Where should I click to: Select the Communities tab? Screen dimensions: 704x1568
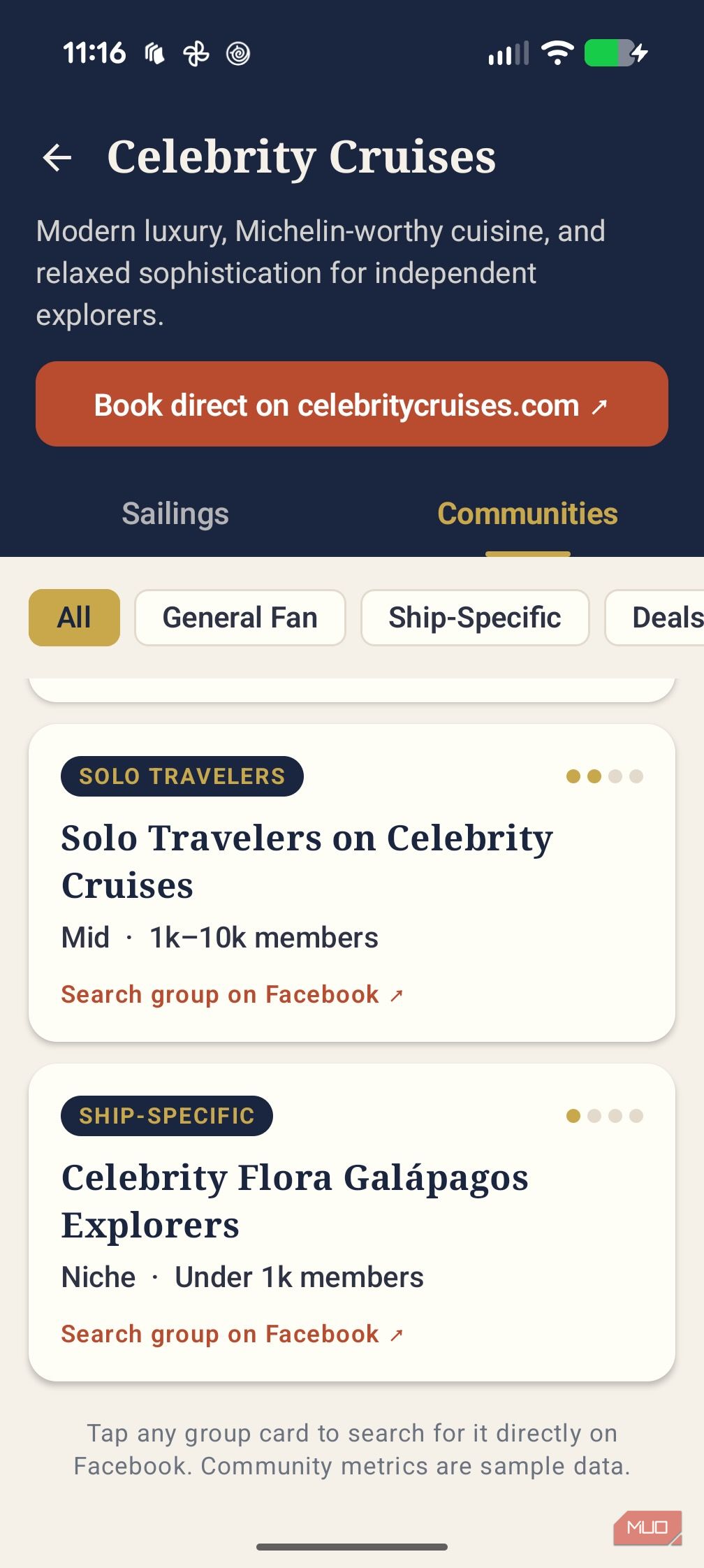pos(527,514)
